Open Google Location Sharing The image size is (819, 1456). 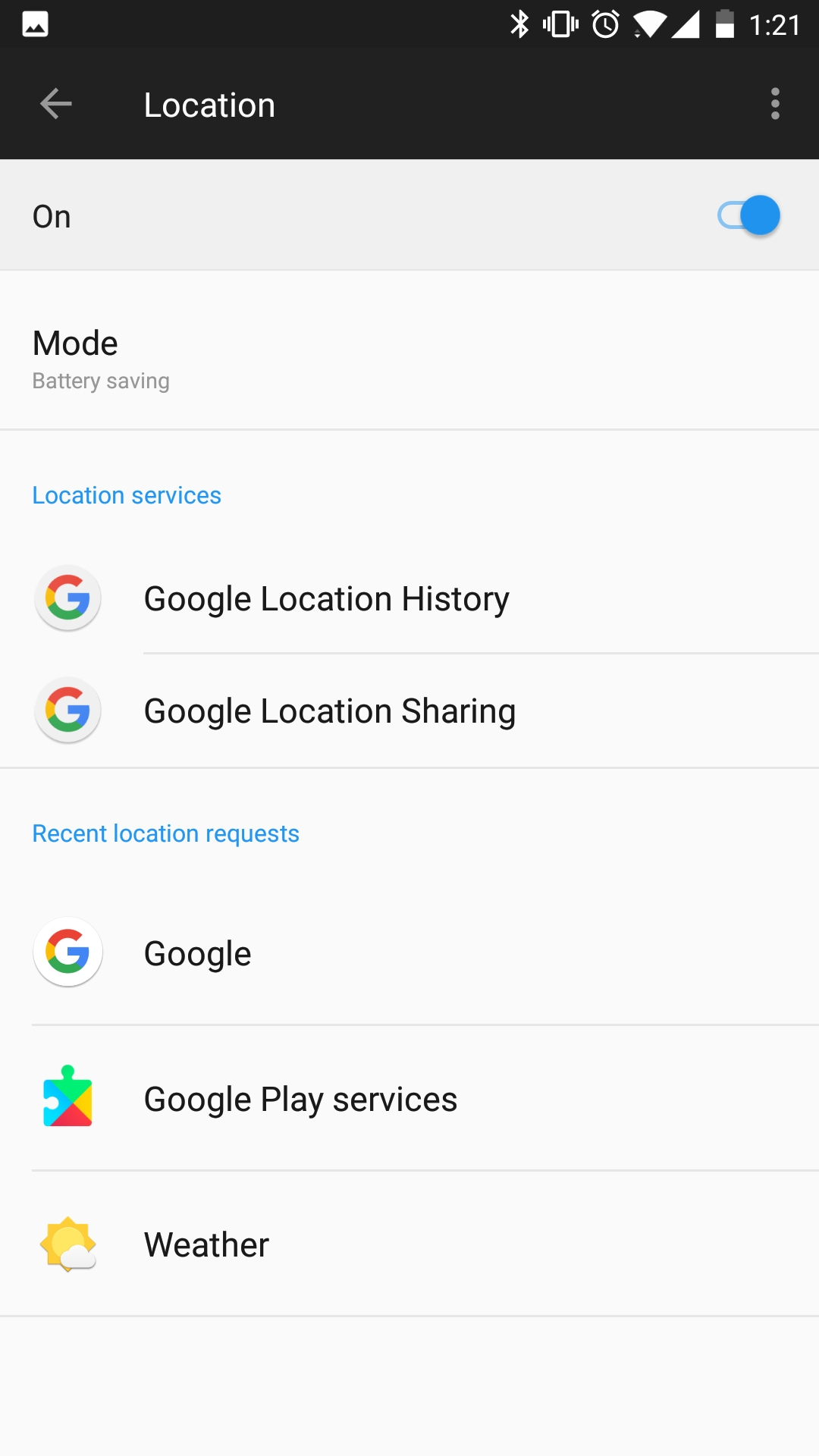coord(409,711)
